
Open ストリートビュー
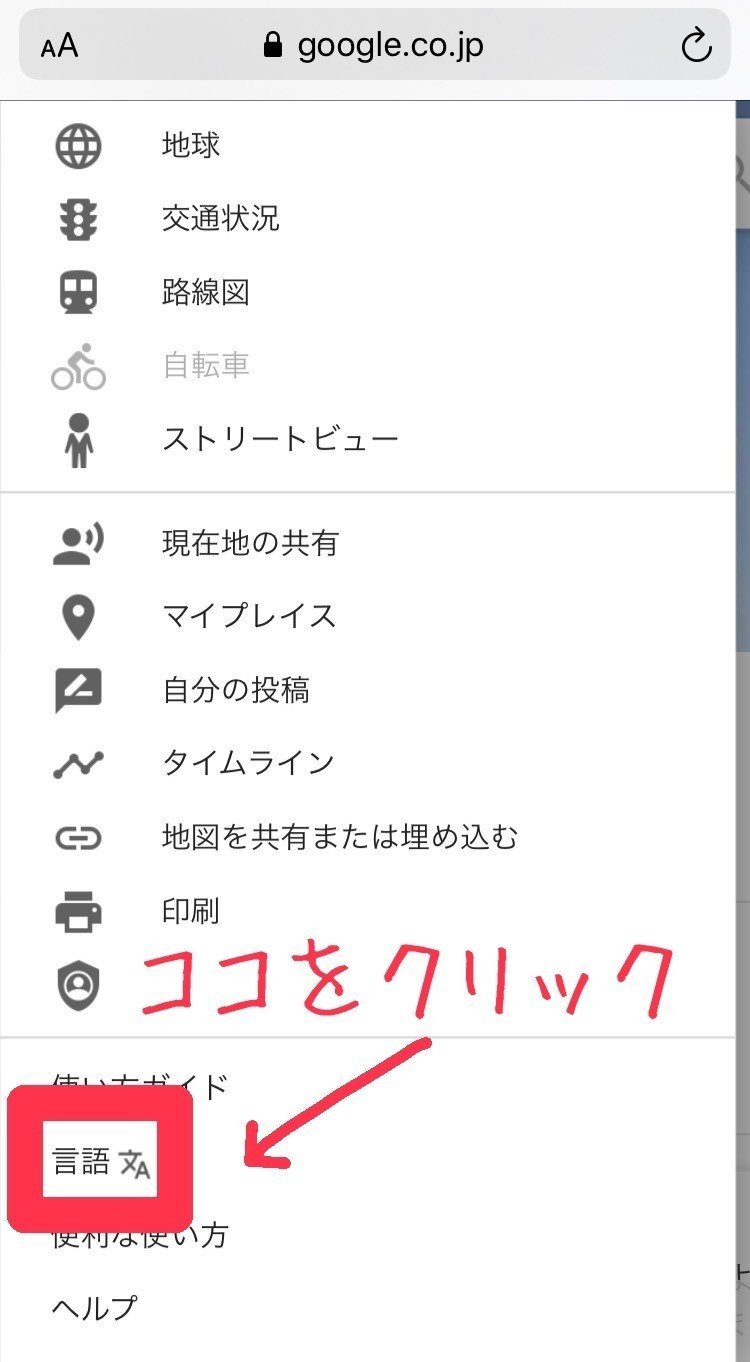click(280, 439)
